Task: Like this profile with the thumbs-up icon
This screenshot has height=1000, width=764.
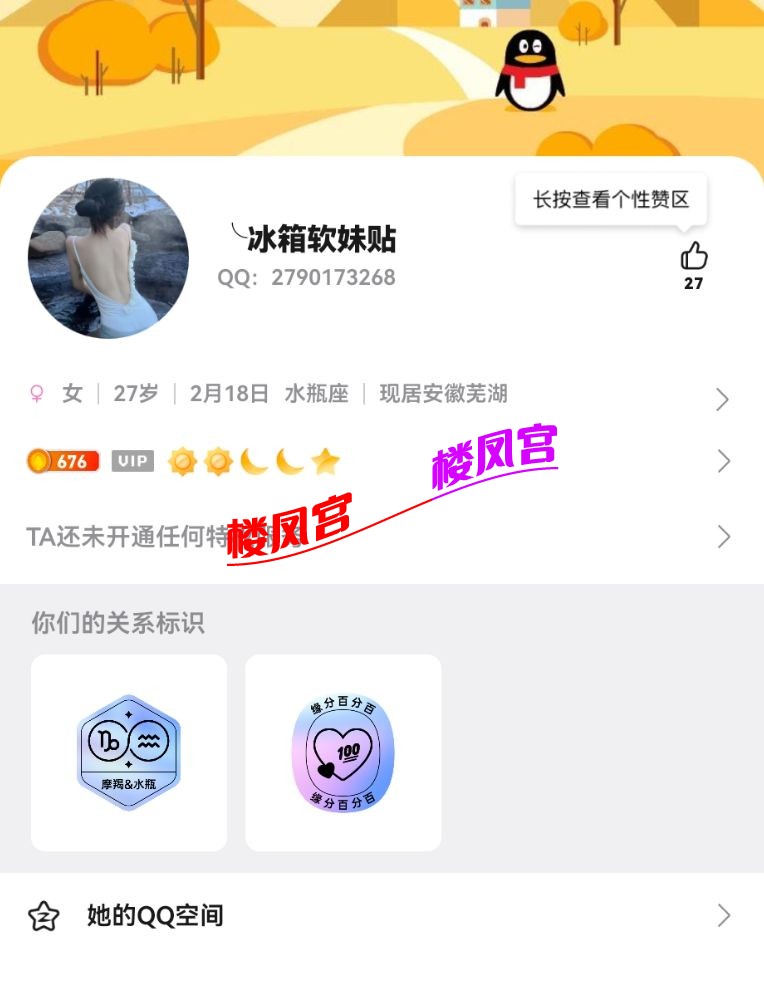Action: (x=693, y=257)
